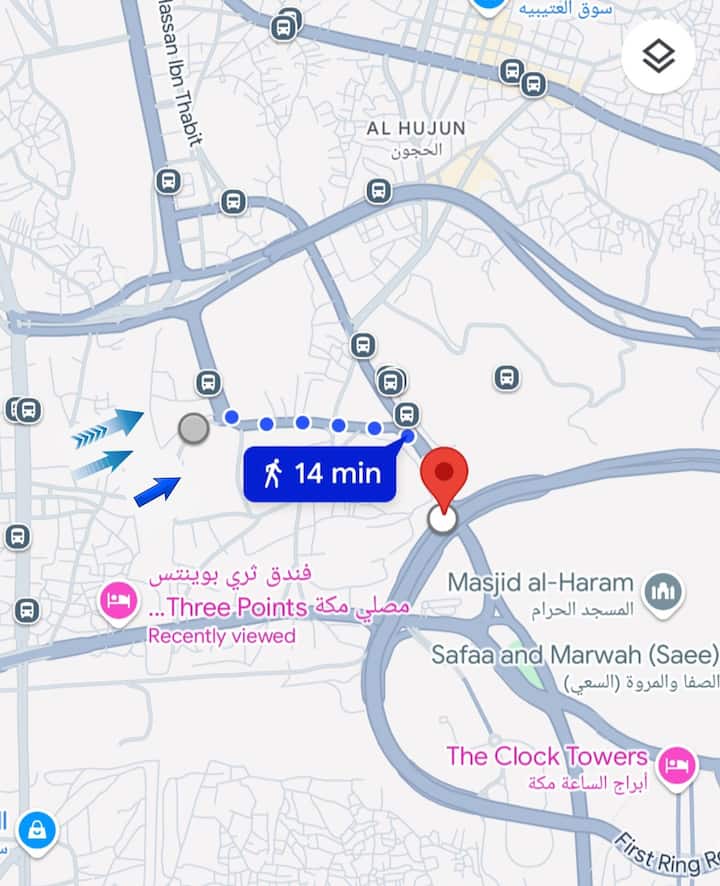The height and width of the screenshot is (886, 720).
Task: Tap the 14 min walking route label
Action: click(321, 473)
